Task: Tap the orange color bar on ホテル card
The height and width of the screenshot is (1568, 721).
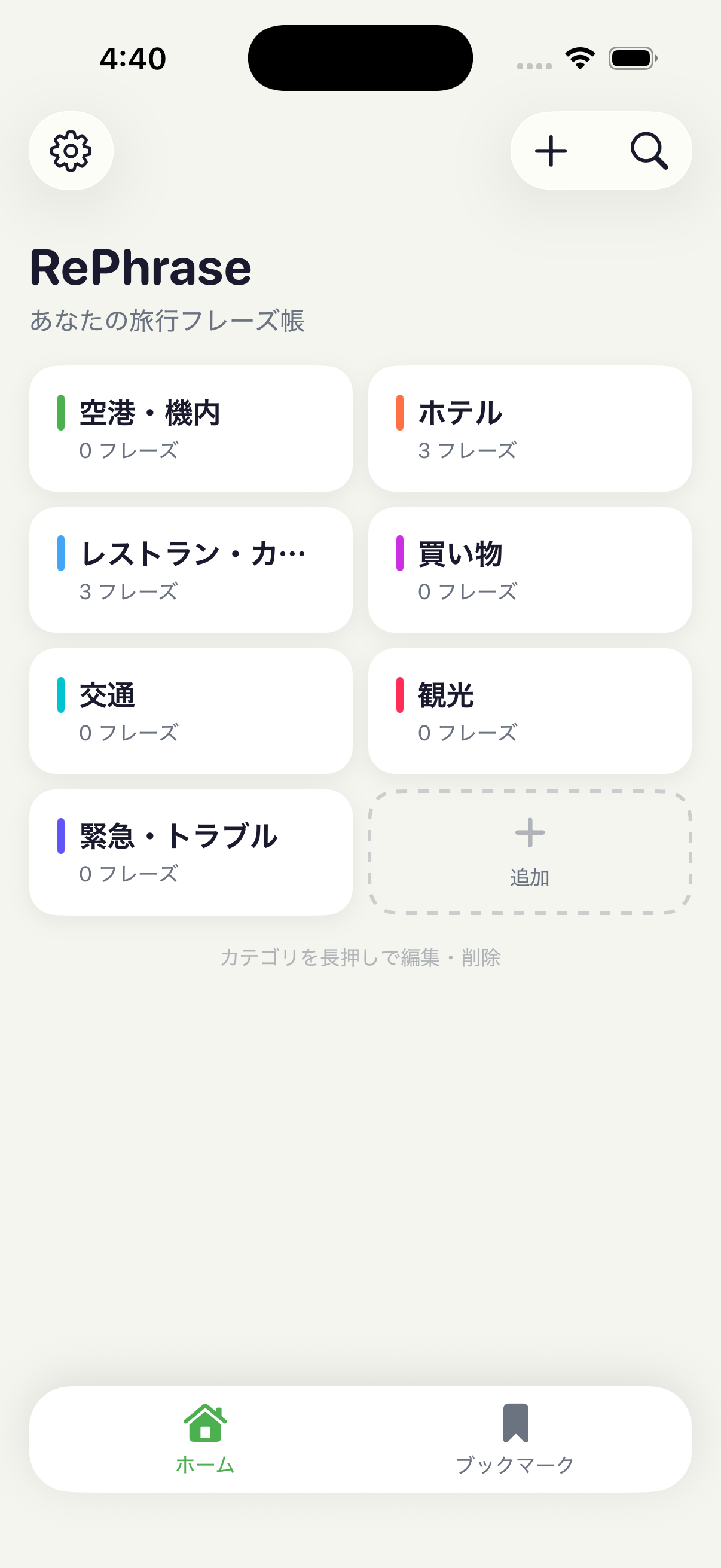Action: pos(401,412)
